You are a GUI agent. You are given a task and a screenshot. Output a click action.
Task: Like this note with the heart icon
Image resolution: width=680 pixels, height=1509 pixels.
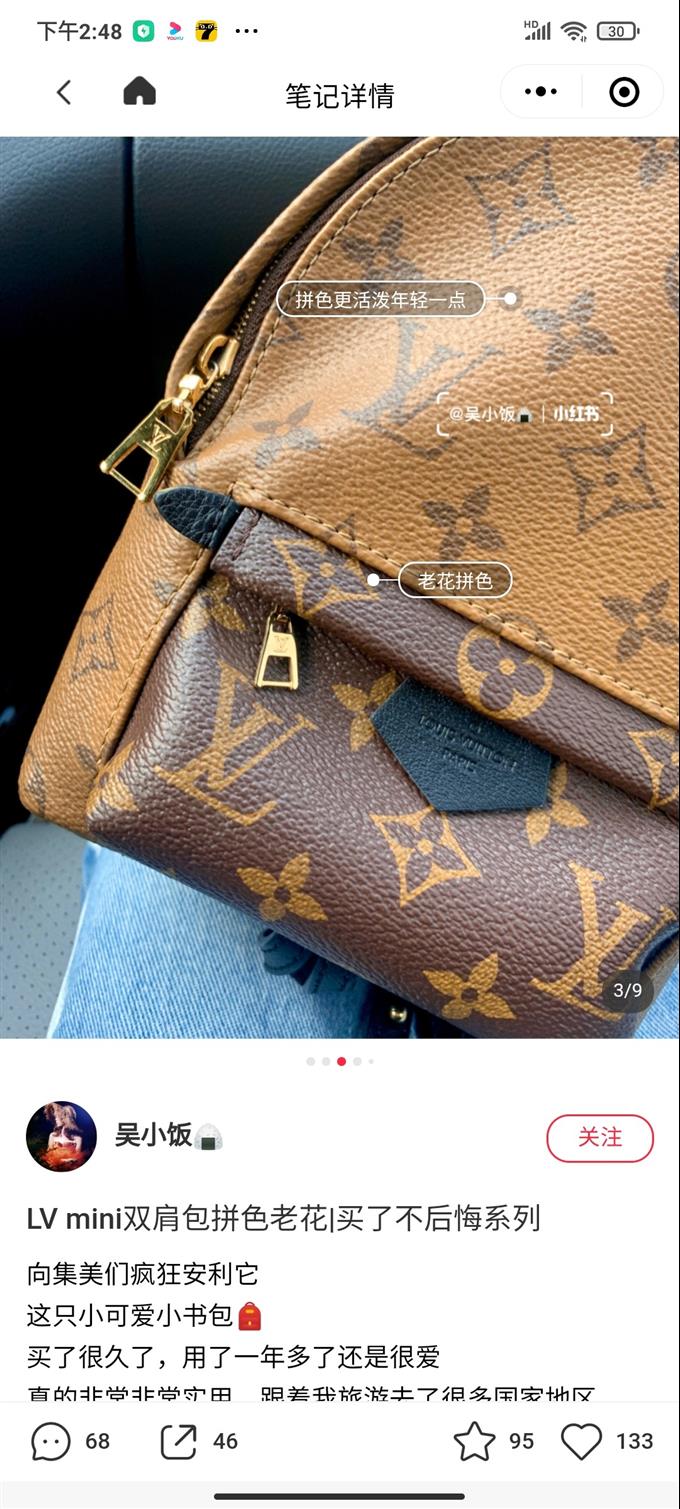click(x=581, y=1441)
